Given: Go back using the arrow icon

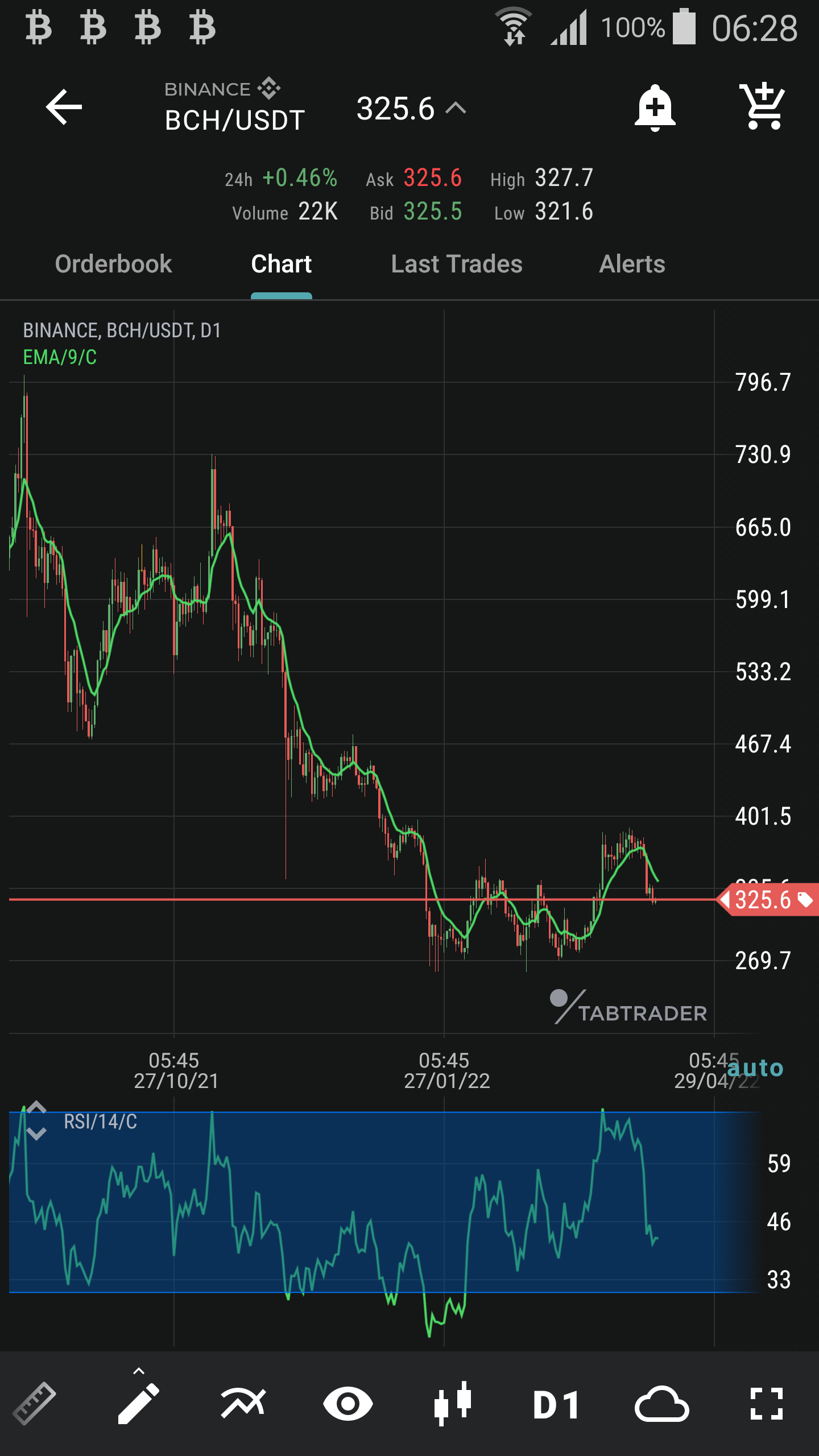Looking at the screenshot, I should click(x=64, y=107).
